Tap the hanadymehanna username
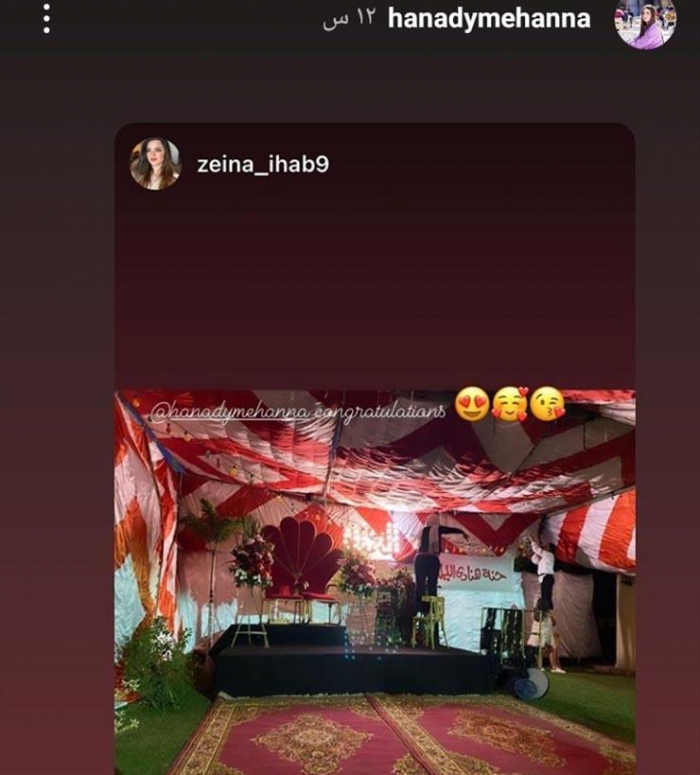 [x=489, y=20]
